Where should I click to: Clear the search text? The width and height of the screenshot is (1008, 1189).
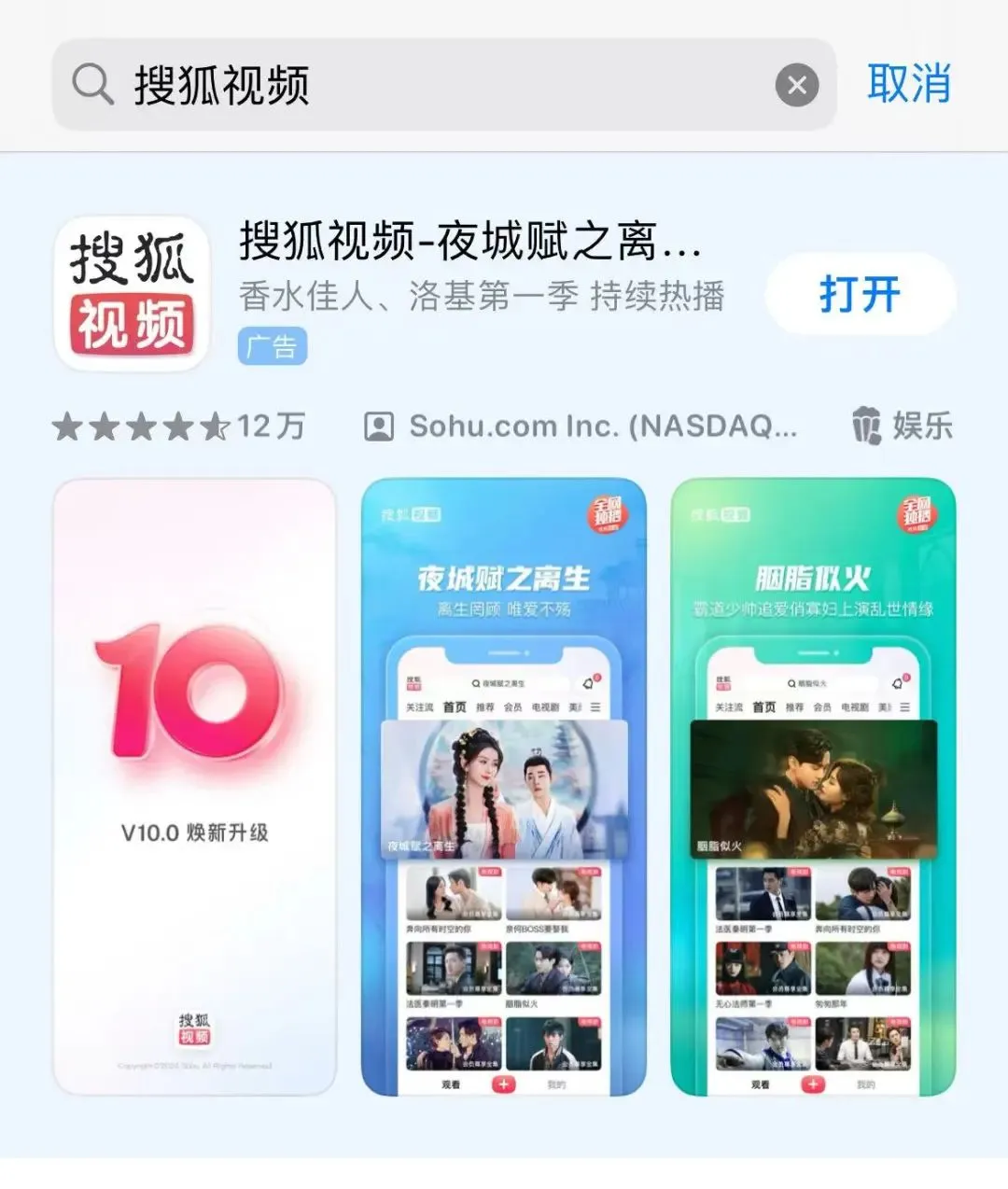[x=796, y=86]
